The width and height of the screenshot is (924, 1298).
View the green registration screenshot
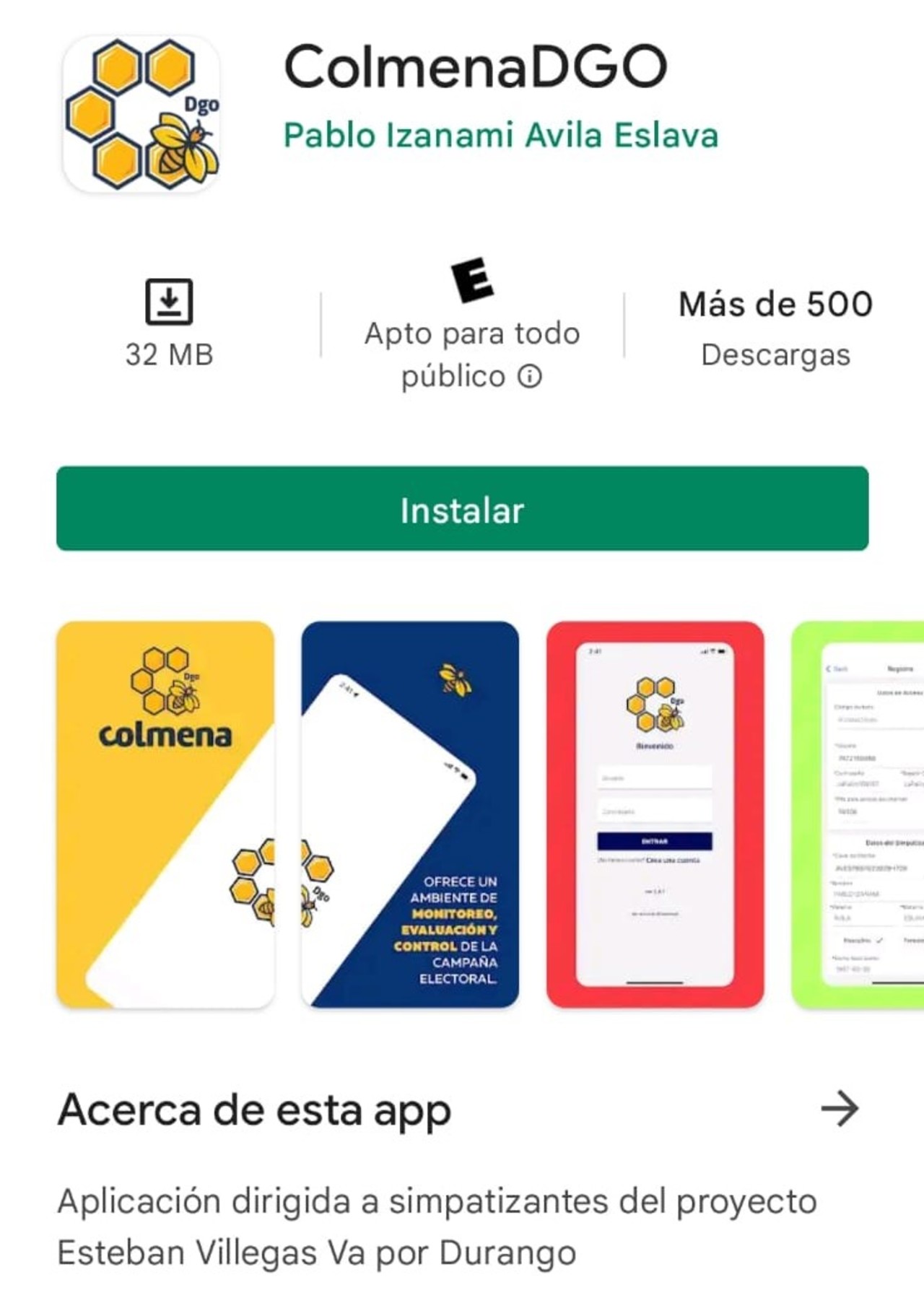click(x=859, y=814)
